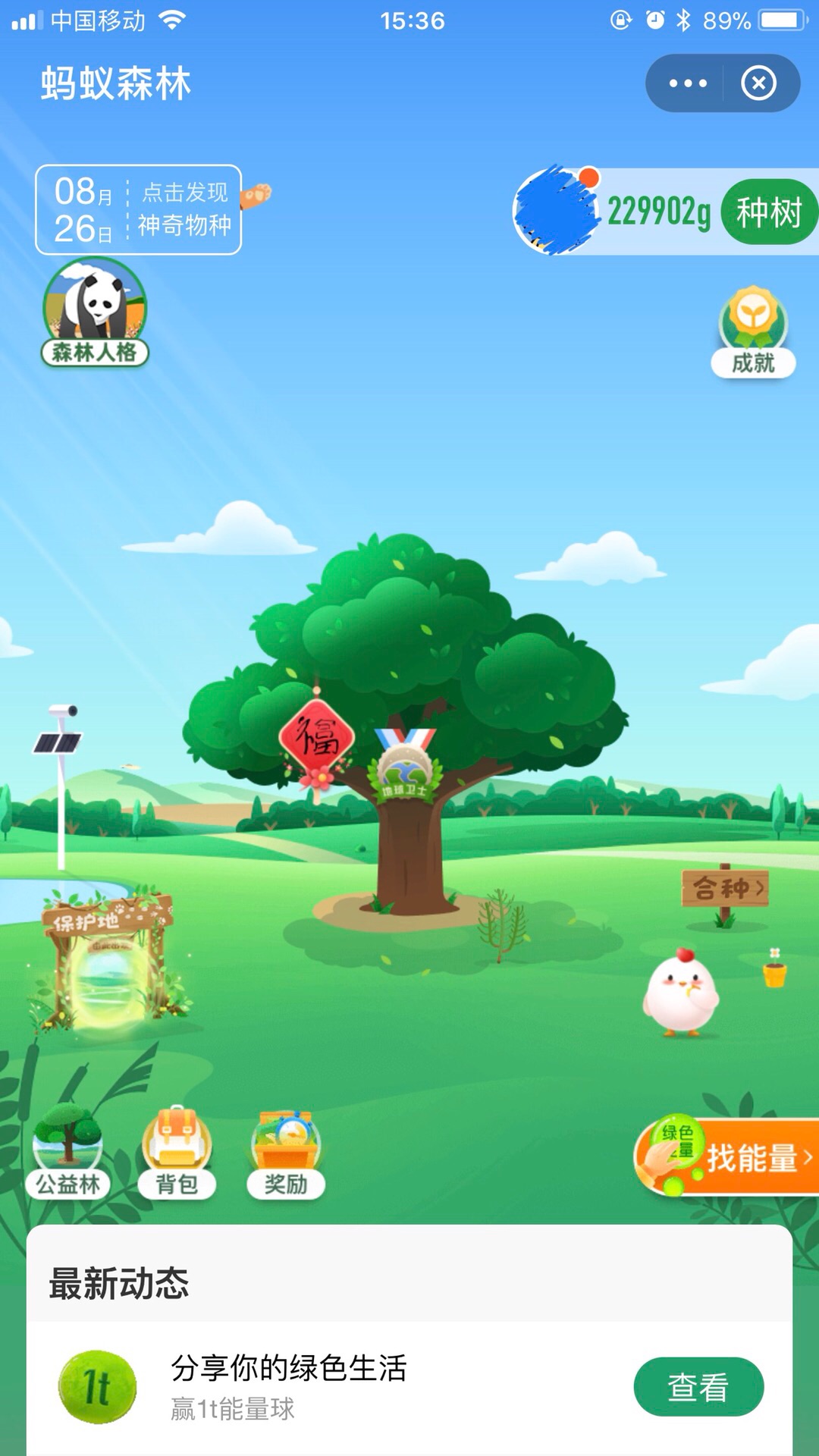Tap the white chicken character
This screenshot has width=819, height=1456.
tap(680, 991)
